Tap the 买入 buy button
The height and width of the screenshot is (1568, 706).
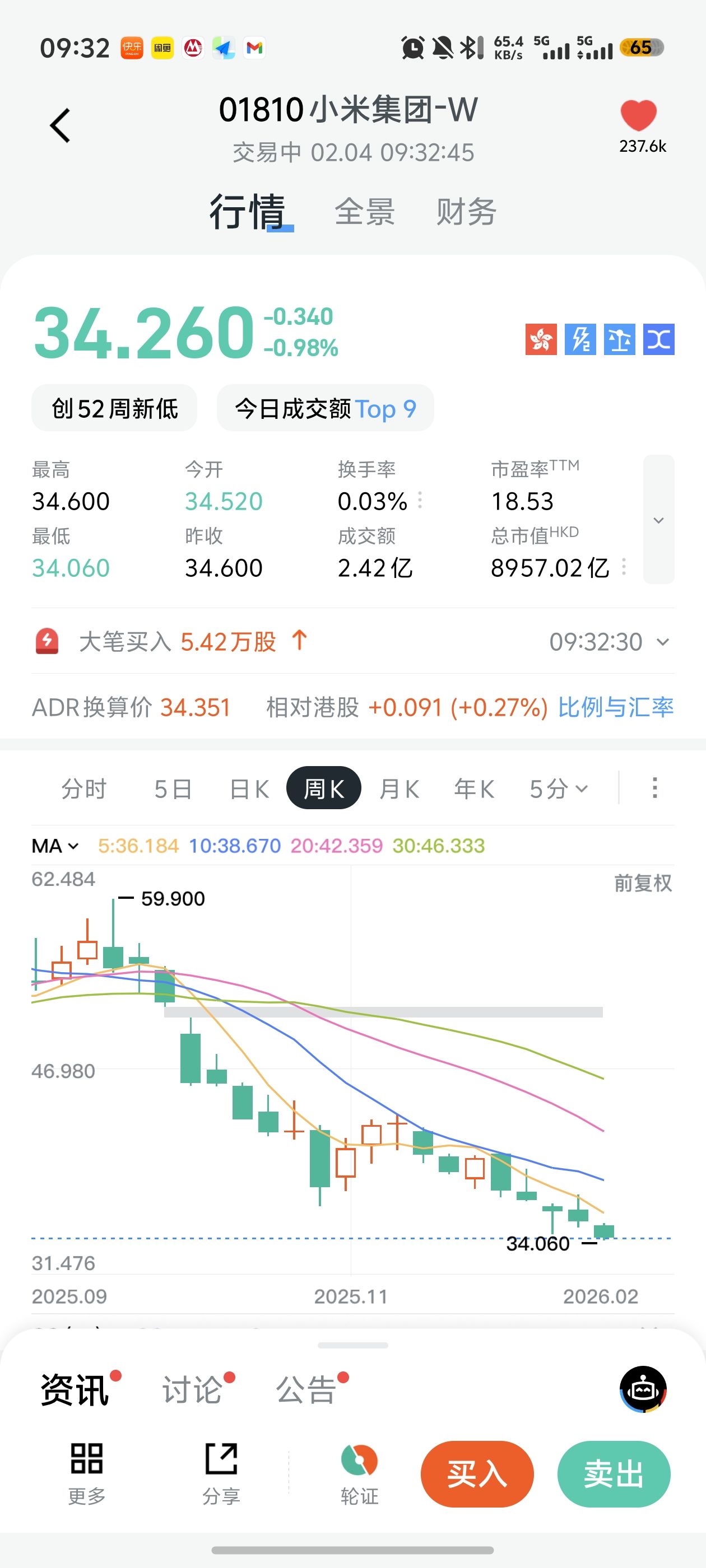click(477, 1474)
